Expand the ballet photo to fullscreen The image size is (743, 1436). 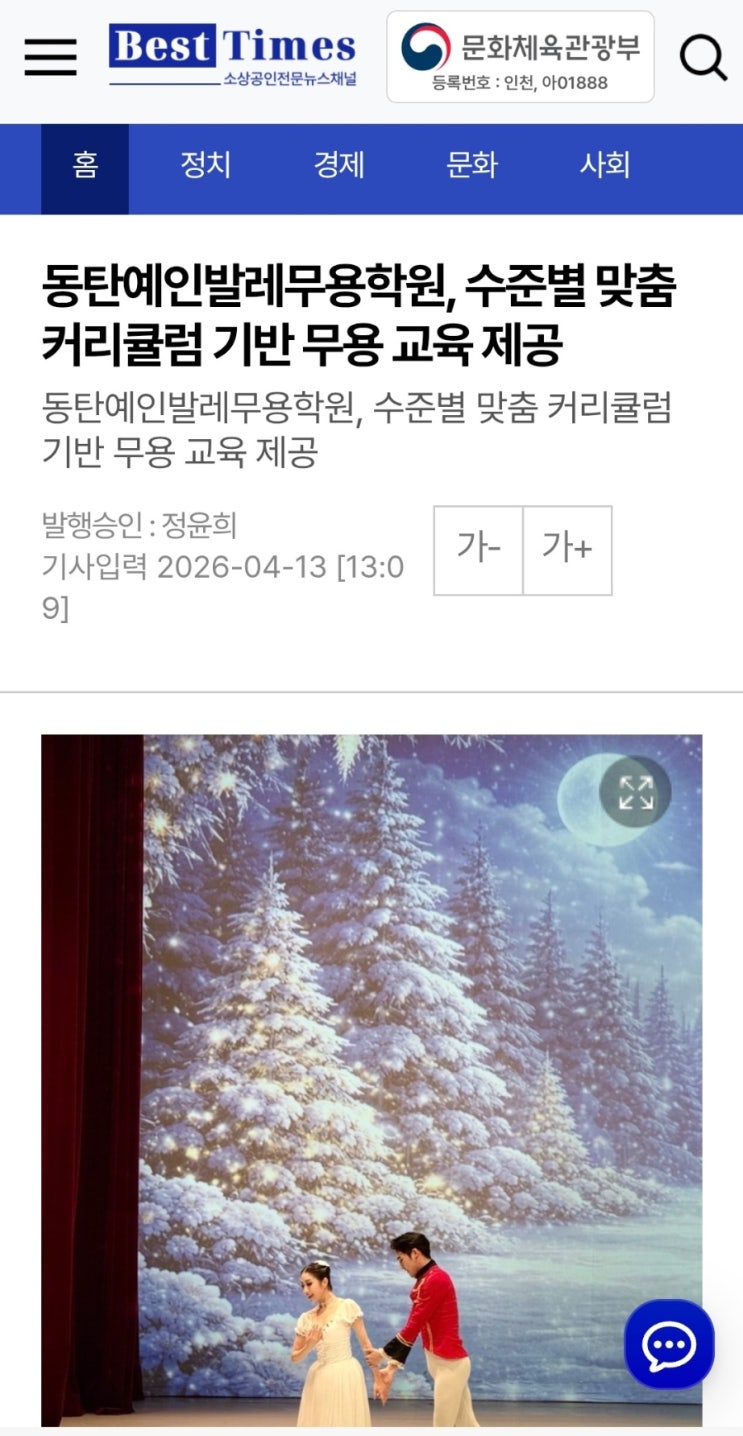(635, 791)
